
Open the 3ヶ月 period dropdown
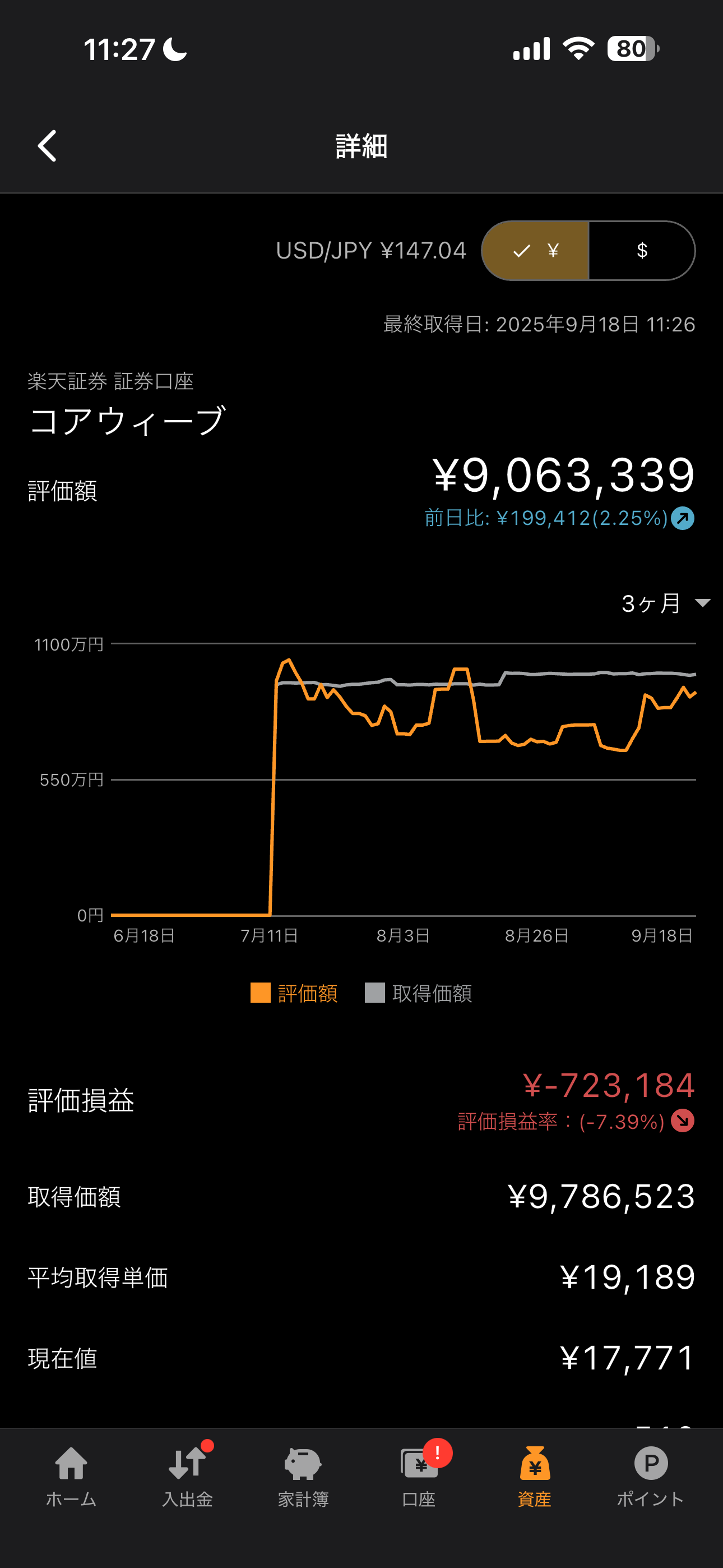point(666,603)
